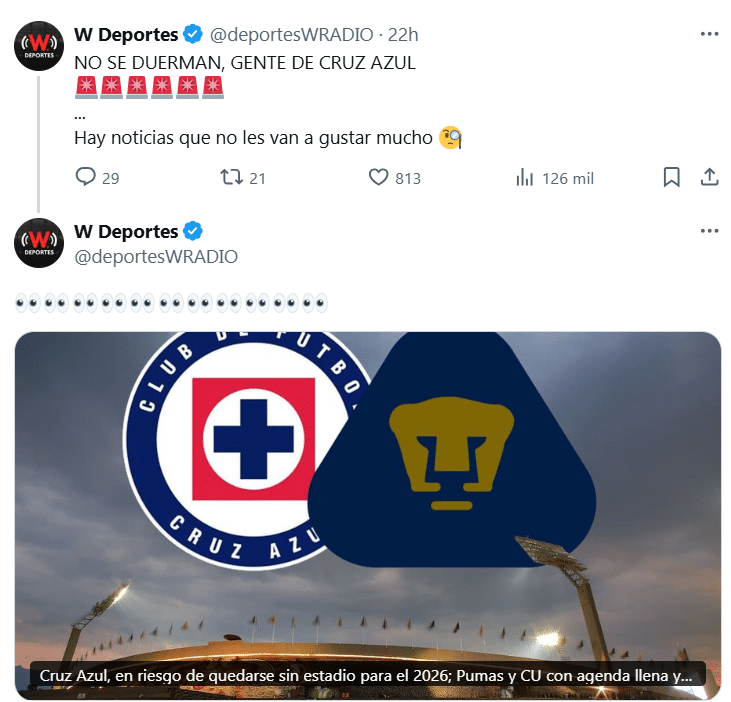Reply to the NO SE DUERMAN tweet
This screenshot has width=731, height=702.
(x=86, y=178)
